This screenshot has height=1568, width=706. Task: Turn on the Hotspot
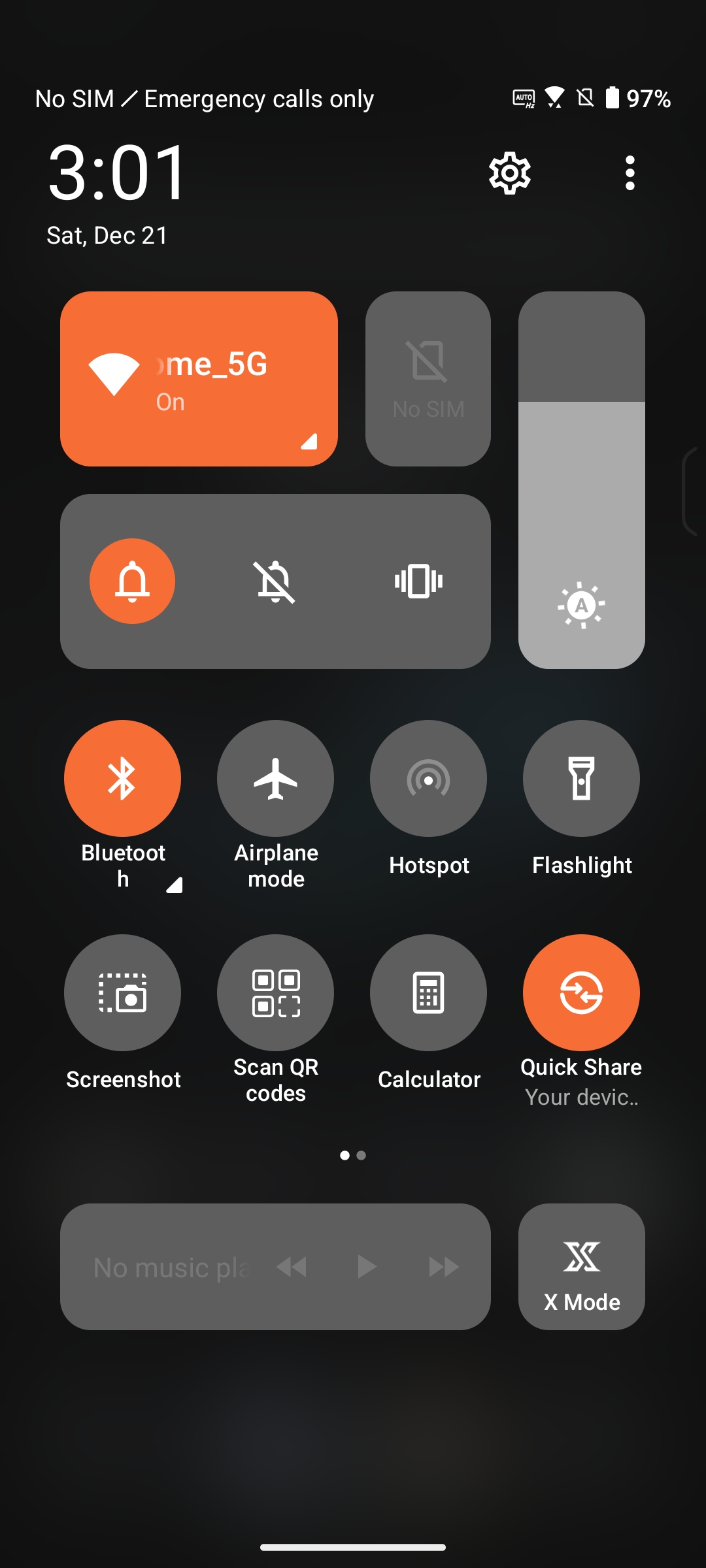click(x=428, y=778)
